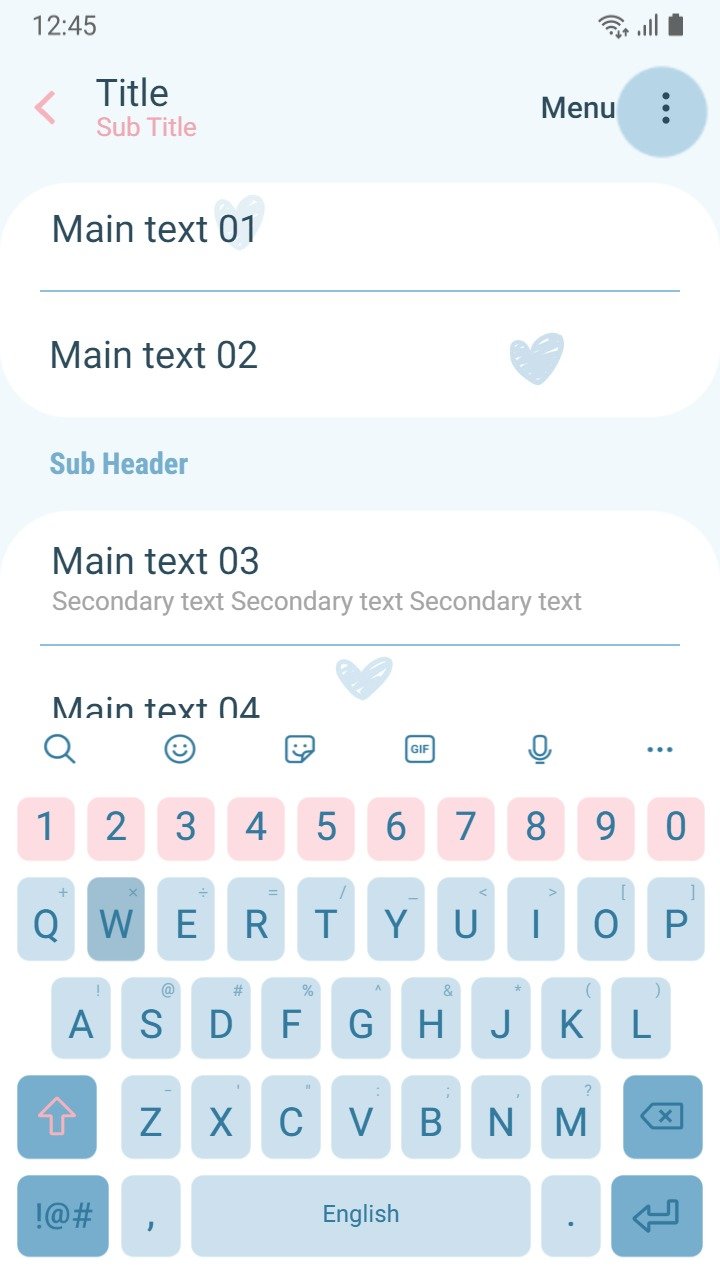Viewport: 720px width, 1280px height.
Task: Open the Main text 03 row
Action: (360, 578)
